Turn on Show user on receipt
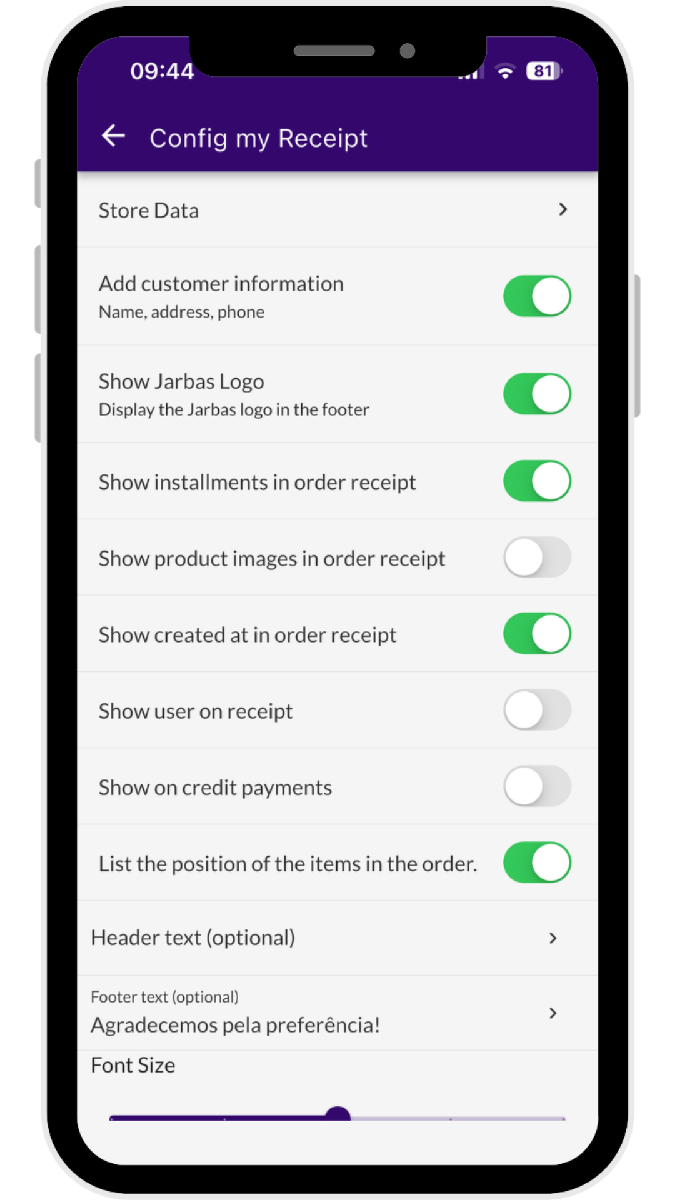 pos(537,711)
